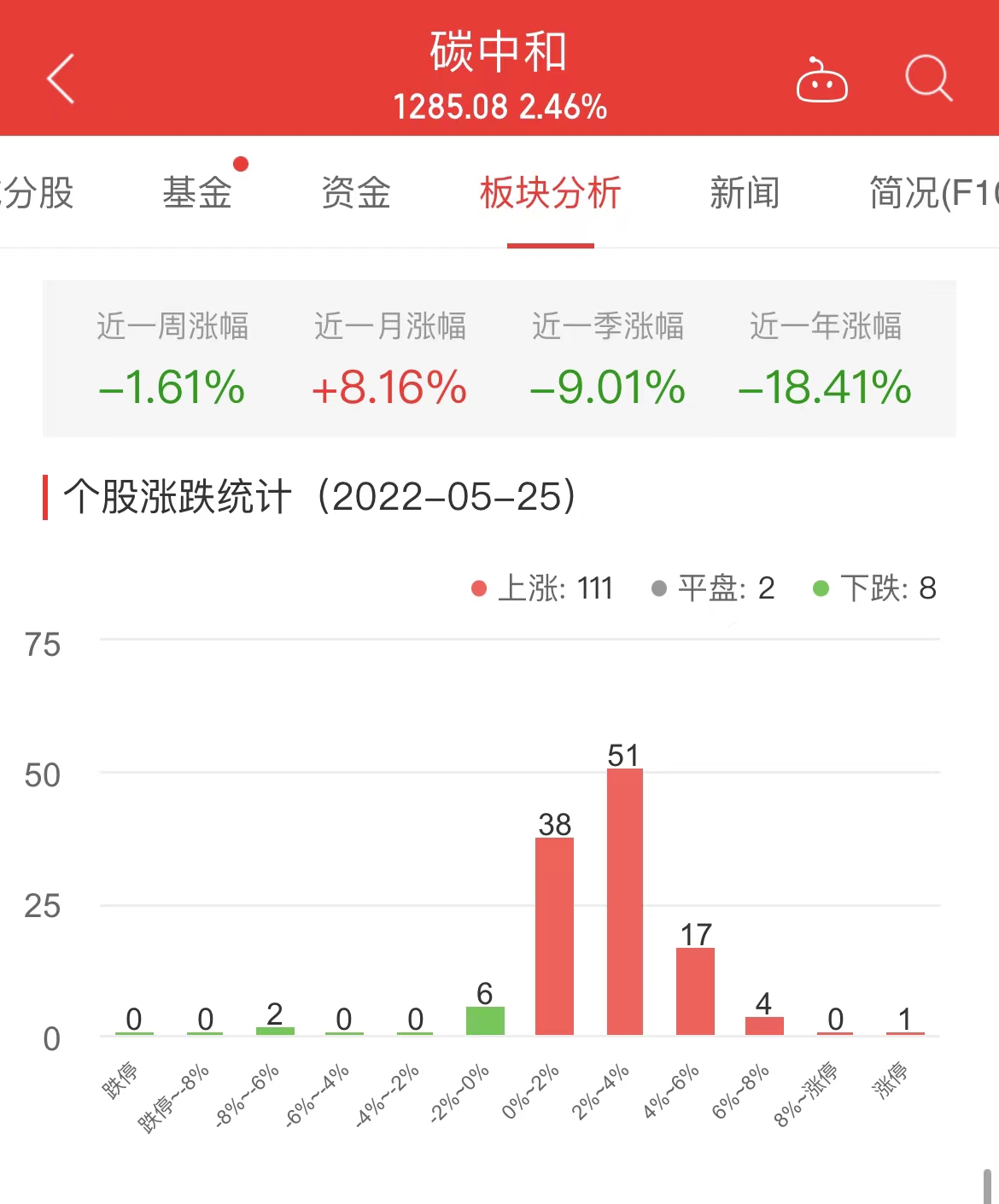Switch to the 简况(F10) tab
Screen dimensions: 999x1204
point(934,193)
